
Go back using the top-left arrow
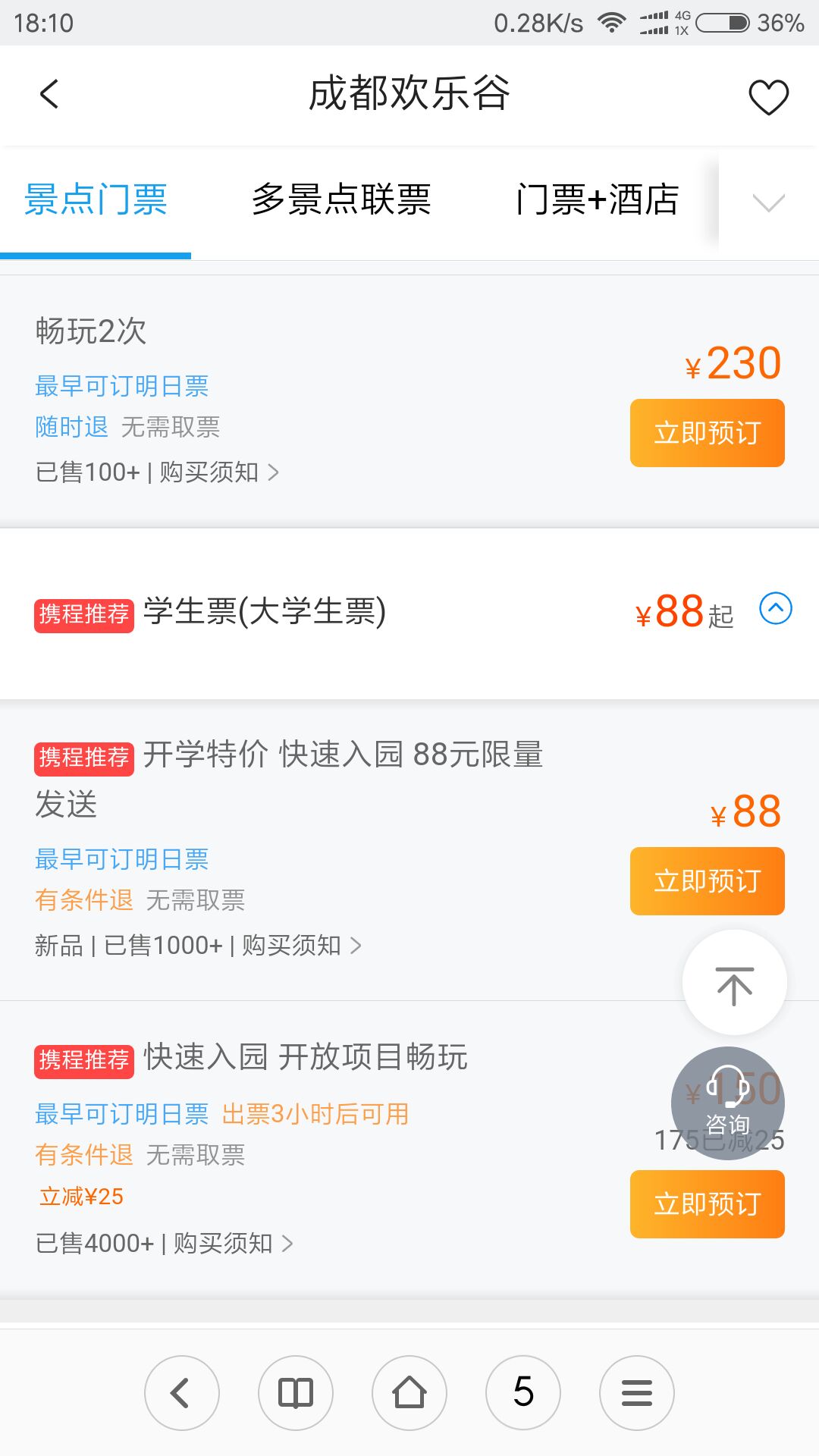[49, 95]
